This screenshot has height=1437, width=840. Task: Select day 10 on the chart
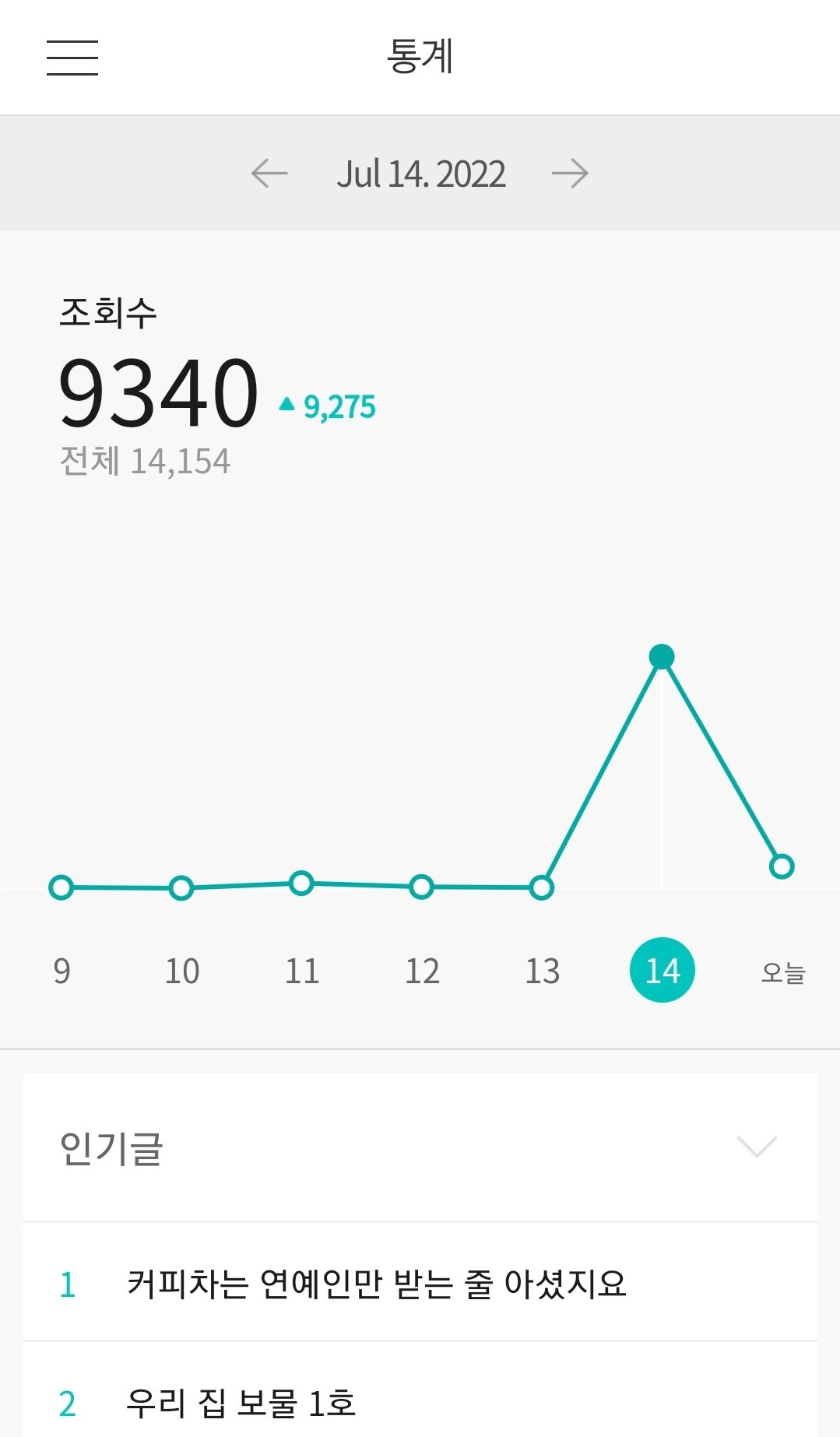coord(182,971)
